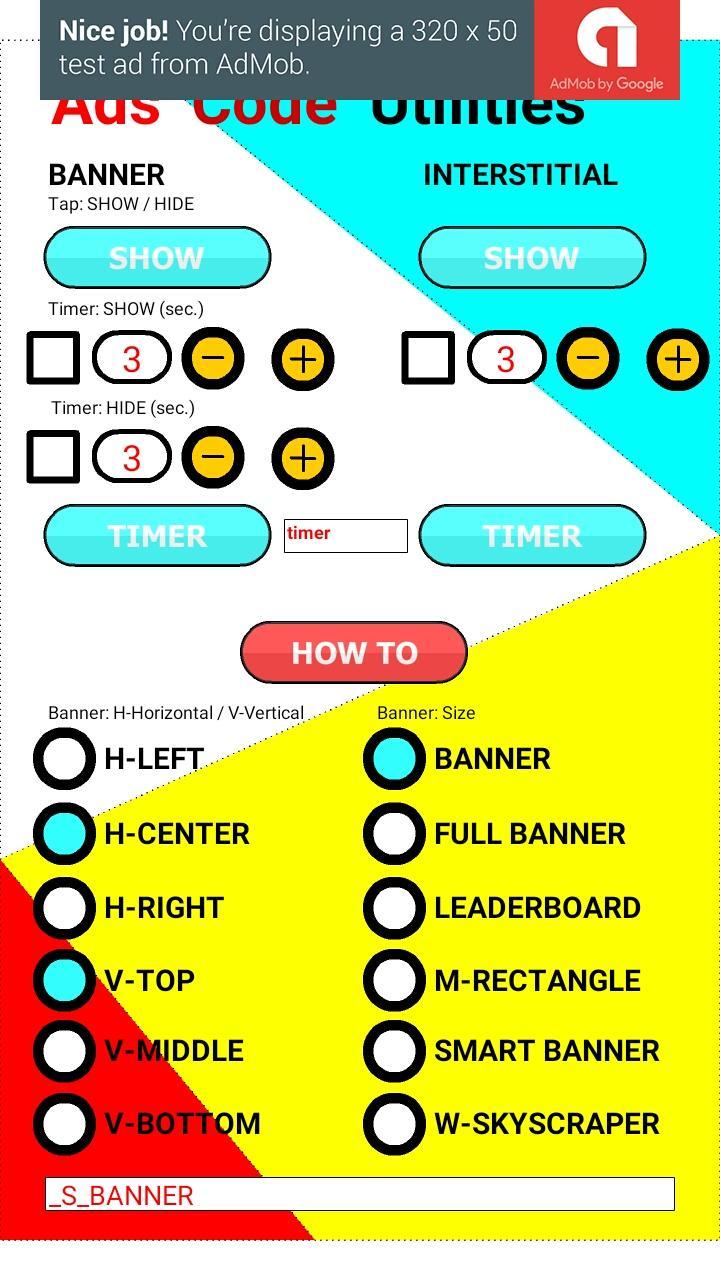
Task: Decrease banner Timer SHOW seconds
Action: tap(213, 359)
